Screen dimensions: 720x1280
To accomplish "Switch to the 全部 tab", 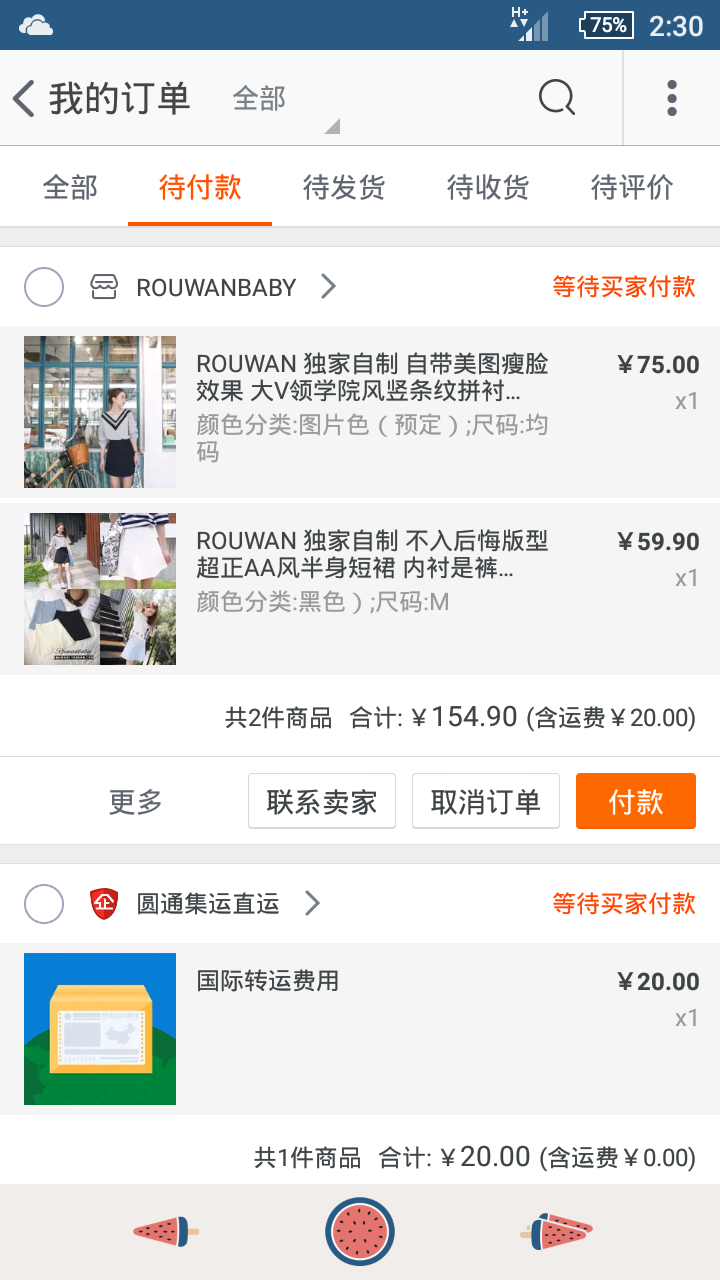I will (70, 187).
